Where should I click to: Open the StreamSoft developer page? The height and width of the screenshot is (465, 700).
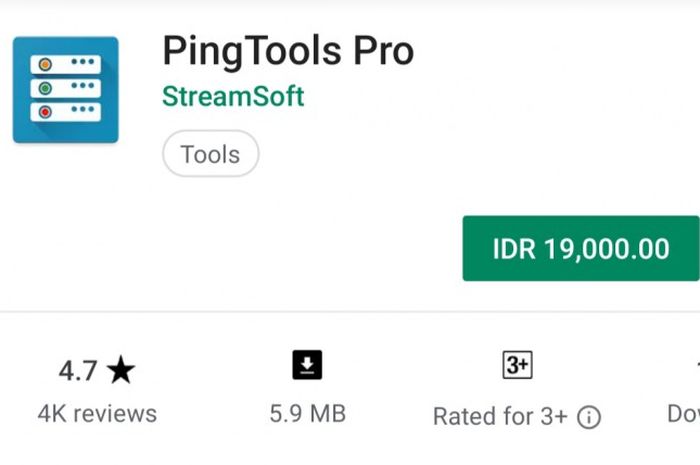point(233,97)
